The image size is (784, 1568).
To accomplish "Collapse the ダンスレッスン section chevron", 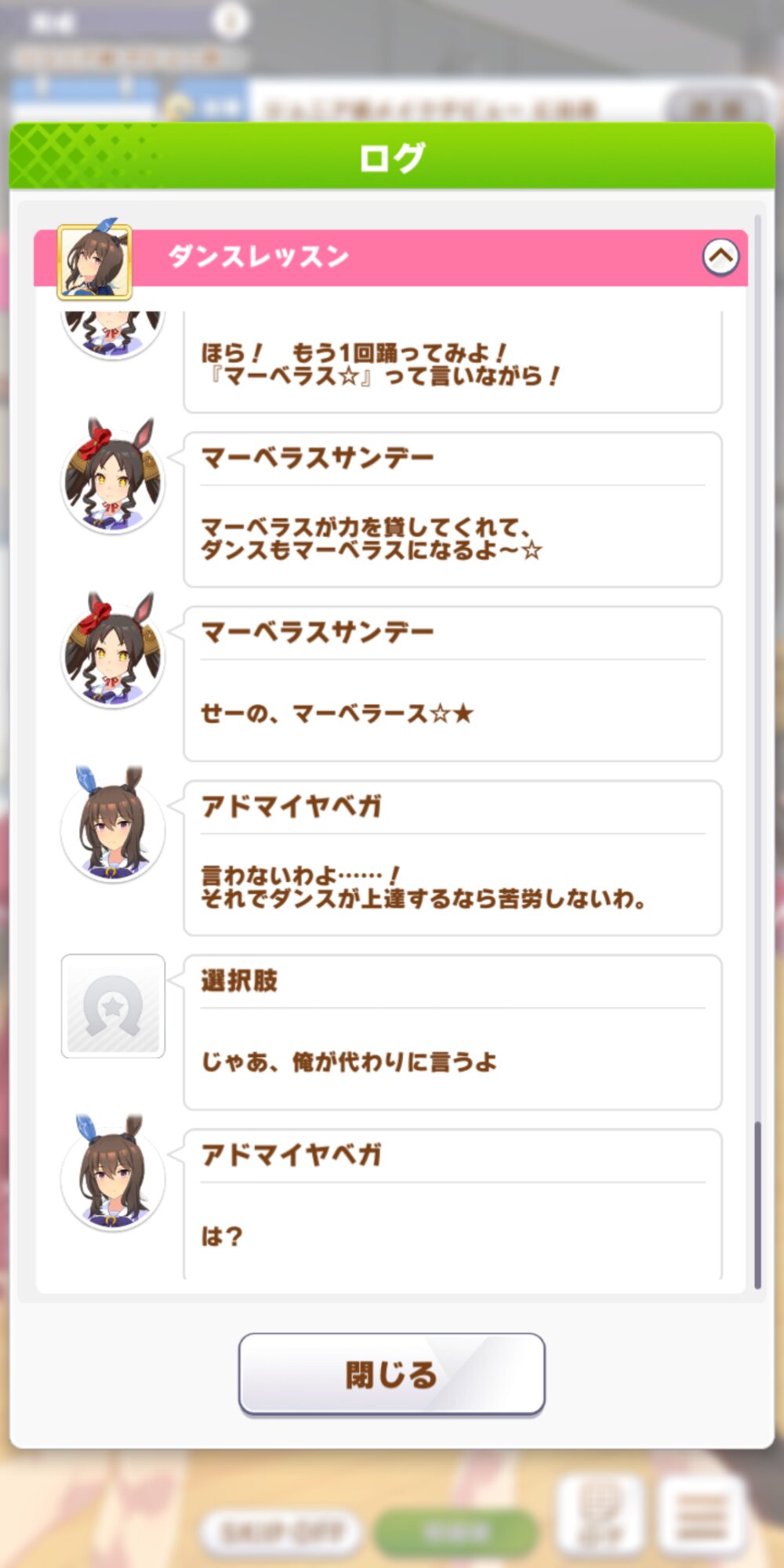I will click(x=720, y=257).
